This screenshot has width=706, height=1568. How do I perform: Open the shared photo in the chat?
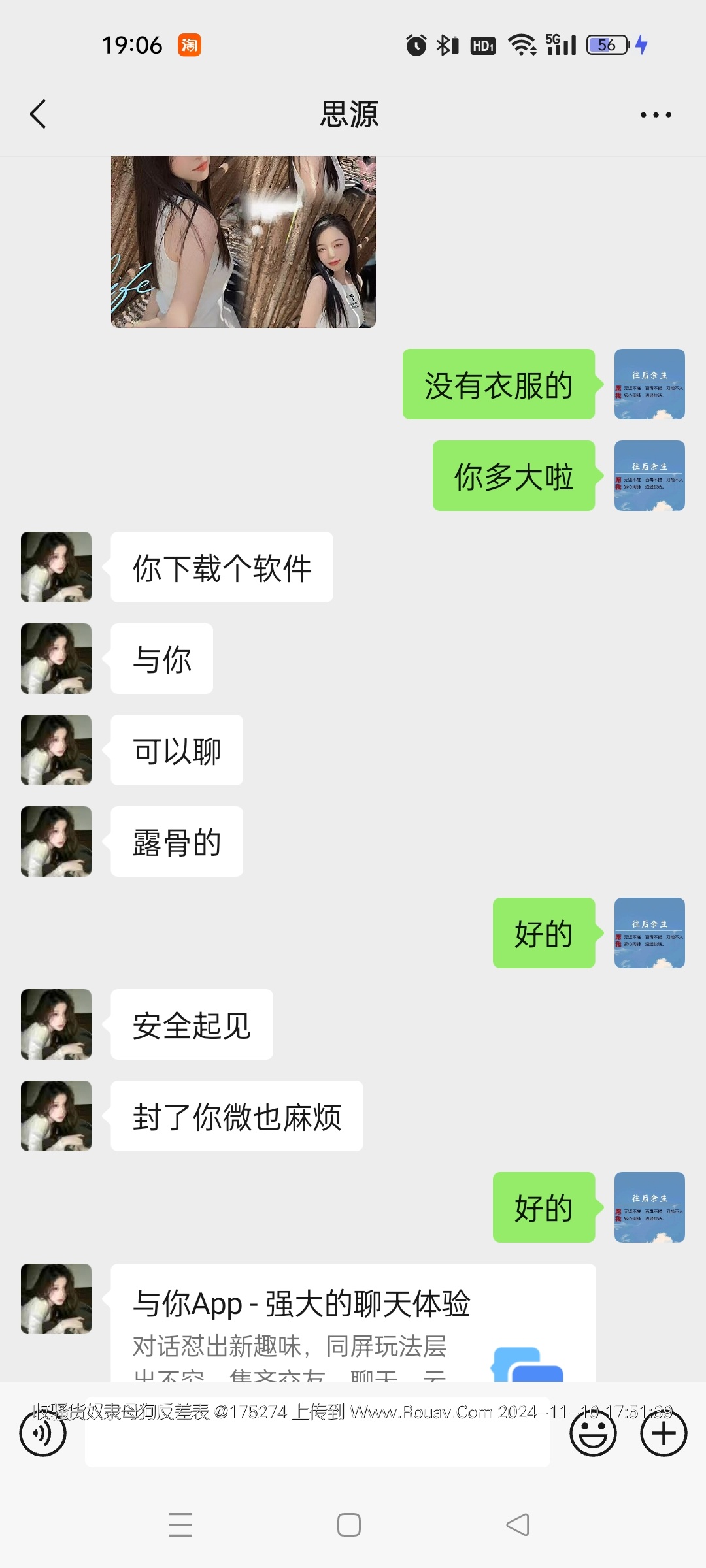click(243, 242)
